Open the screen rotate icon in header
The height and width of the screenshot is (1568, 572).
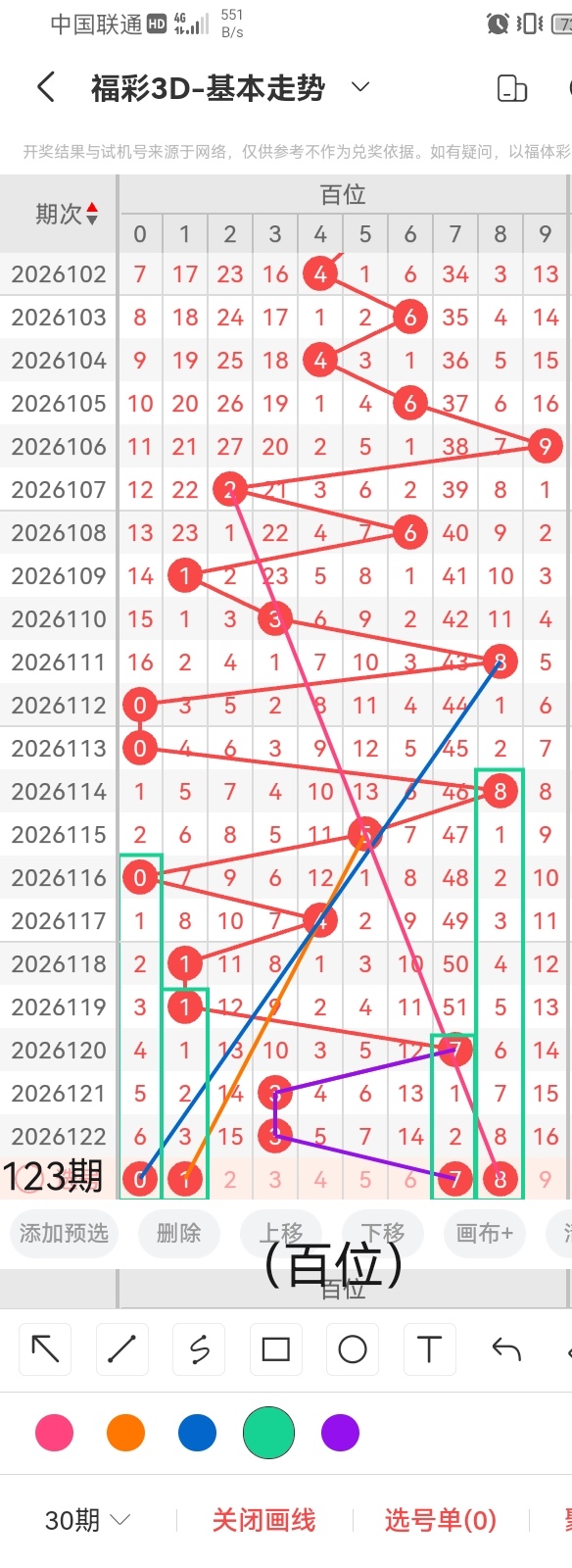(512, 88)
